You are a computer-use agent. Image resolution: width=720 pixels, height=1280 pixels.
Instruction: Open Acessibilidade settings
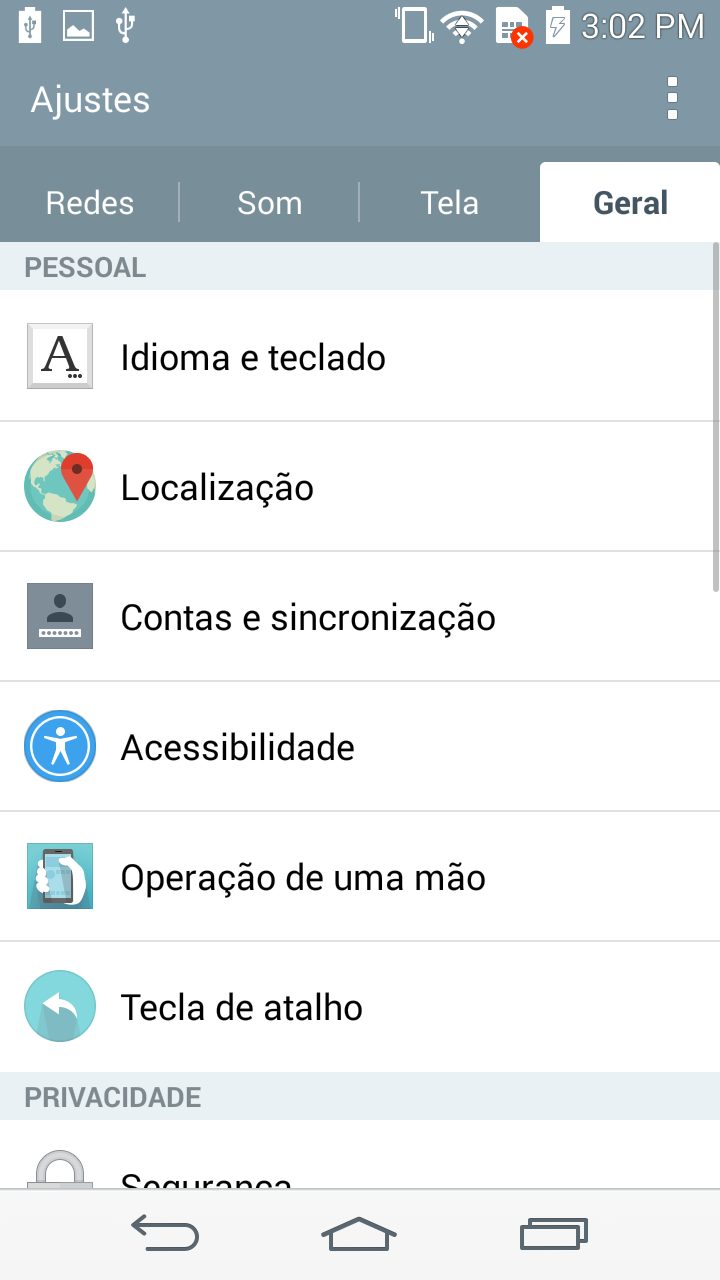(360, 746)
